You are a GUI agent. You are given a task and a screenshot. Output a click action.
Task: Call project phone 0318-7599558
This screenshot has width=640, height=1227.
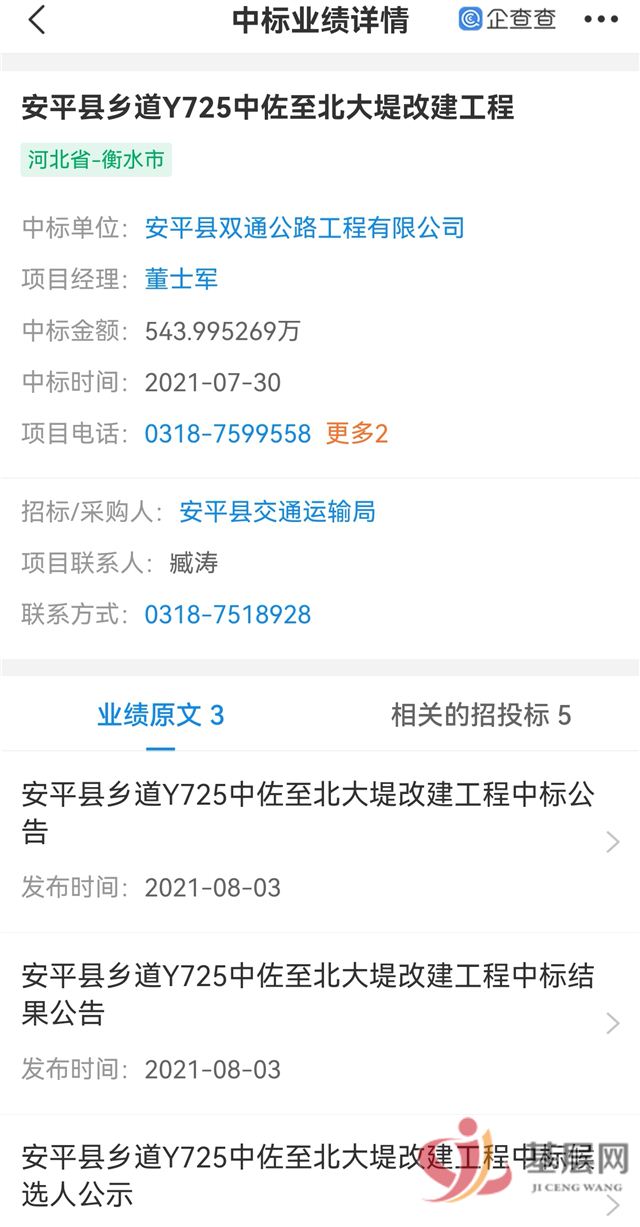pos(228,433)
